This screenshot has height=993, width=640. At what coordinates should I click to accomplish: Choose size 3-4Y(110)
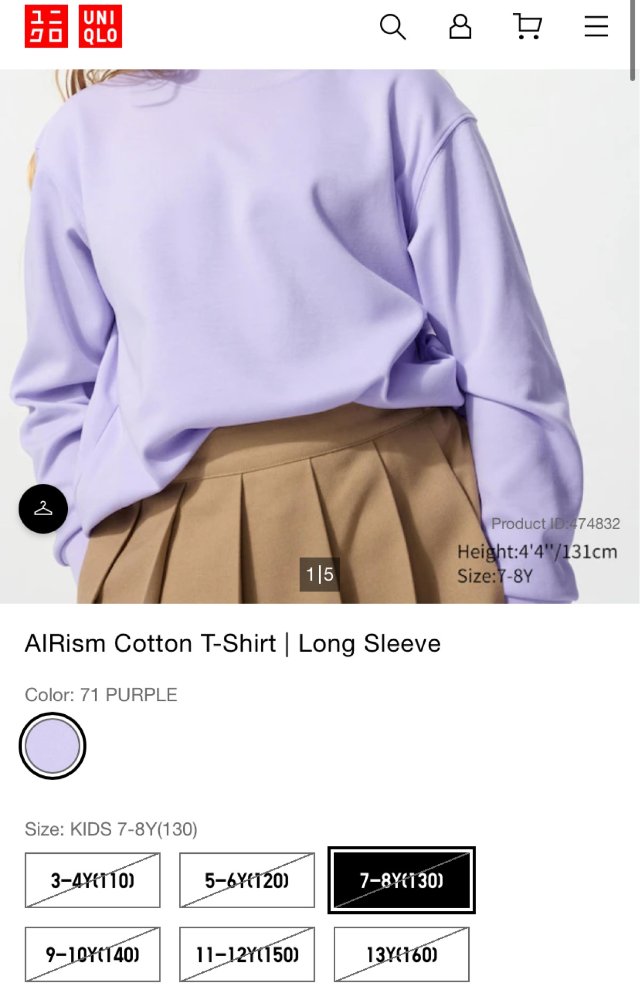coord(92,880)
